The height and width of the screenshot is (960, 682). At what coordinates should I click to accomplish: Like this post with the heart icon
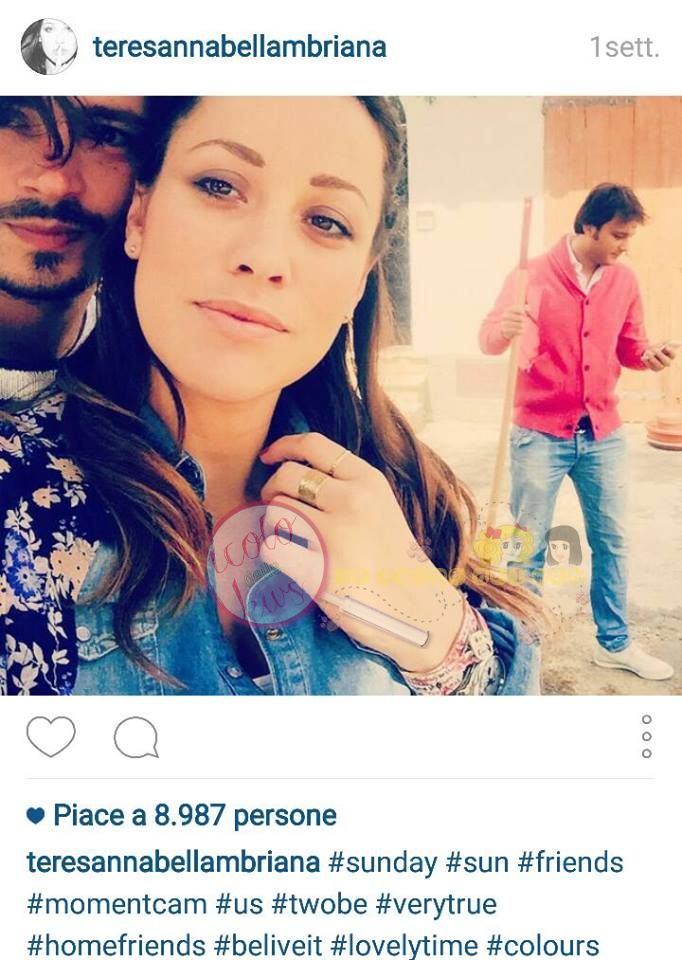click(51, 738)
